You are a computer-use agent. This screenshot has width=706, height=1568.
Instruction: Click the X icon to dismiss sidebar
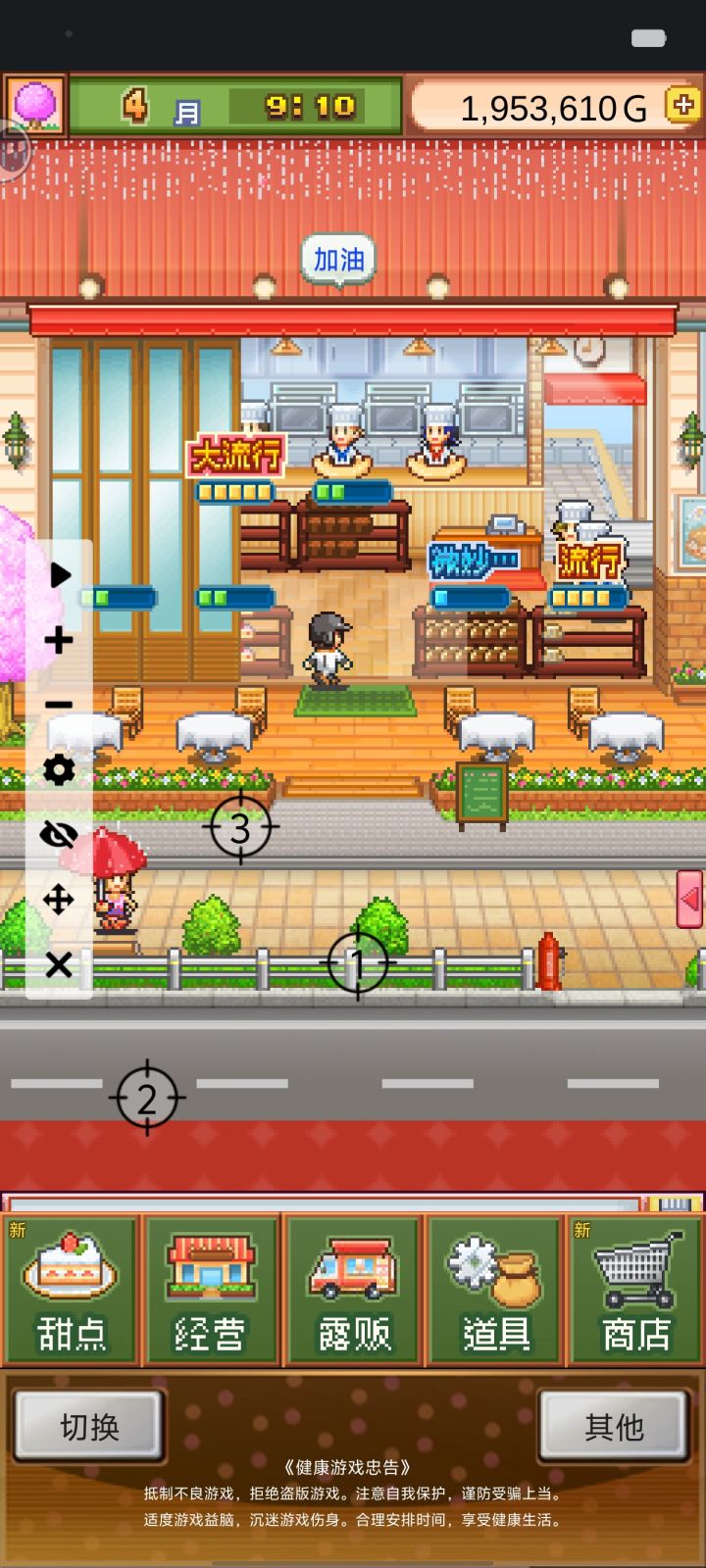click(x=61, y=964)
